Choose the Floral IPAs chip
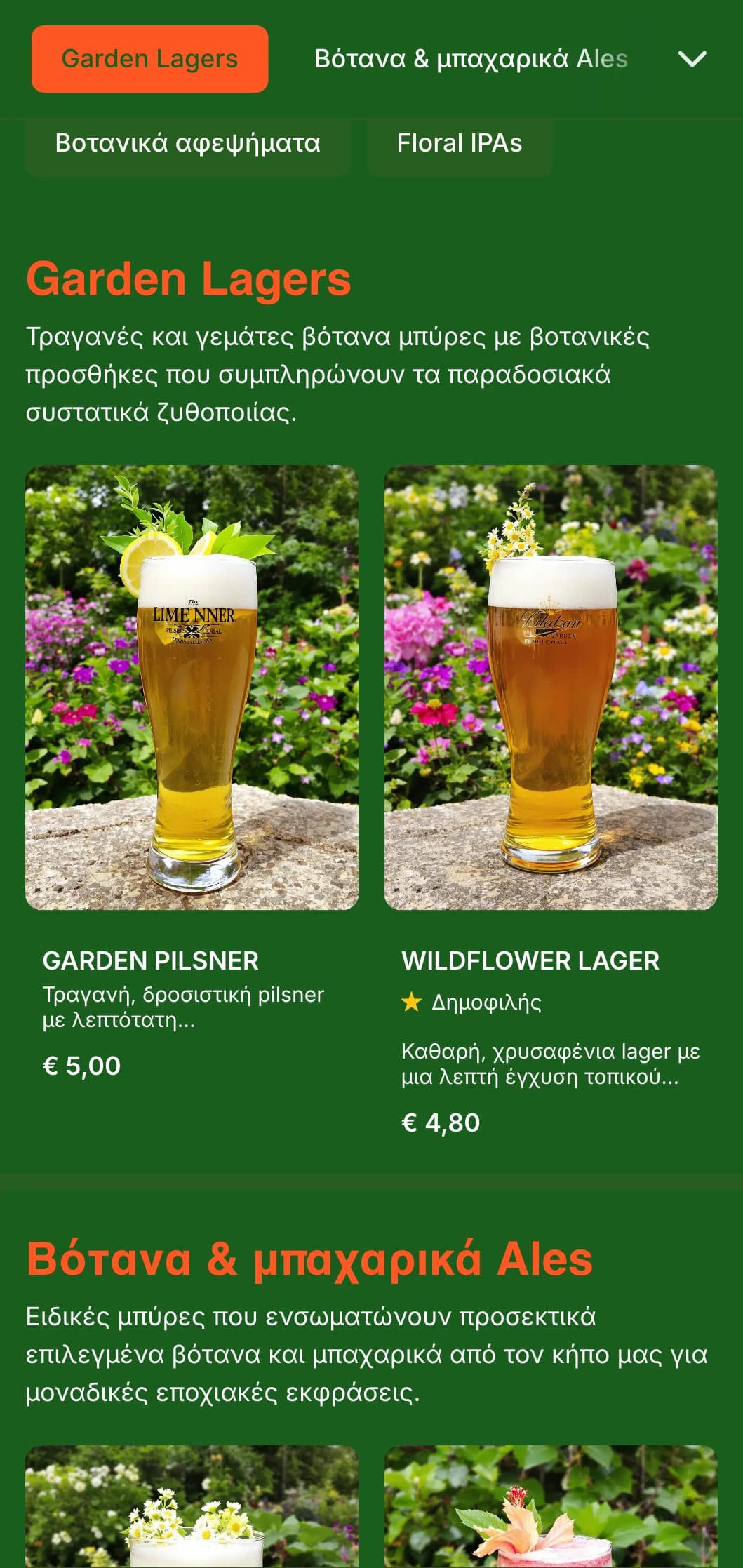 click(x=460, y=144)
